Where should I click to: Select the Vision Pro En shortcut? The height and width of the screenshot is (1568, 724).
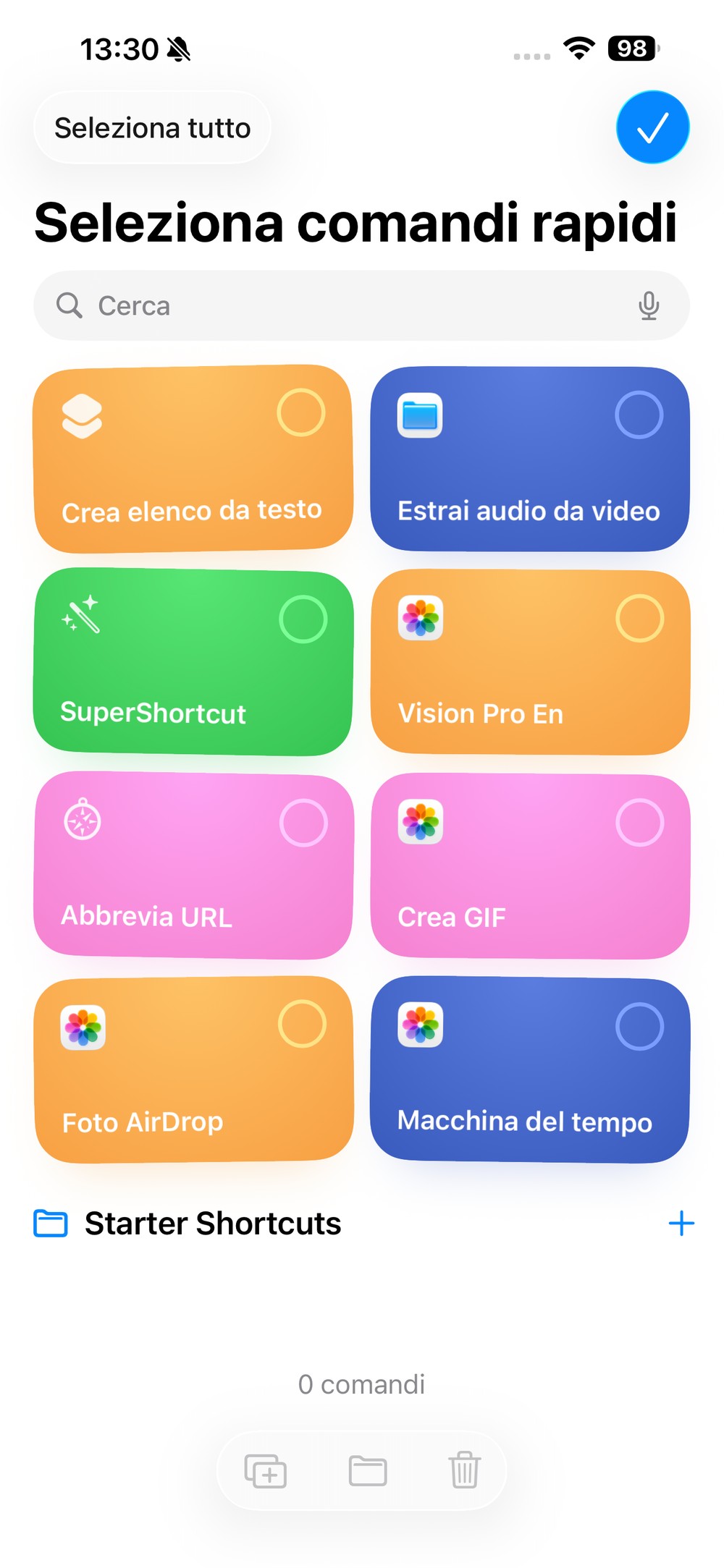tap(530, 662)
